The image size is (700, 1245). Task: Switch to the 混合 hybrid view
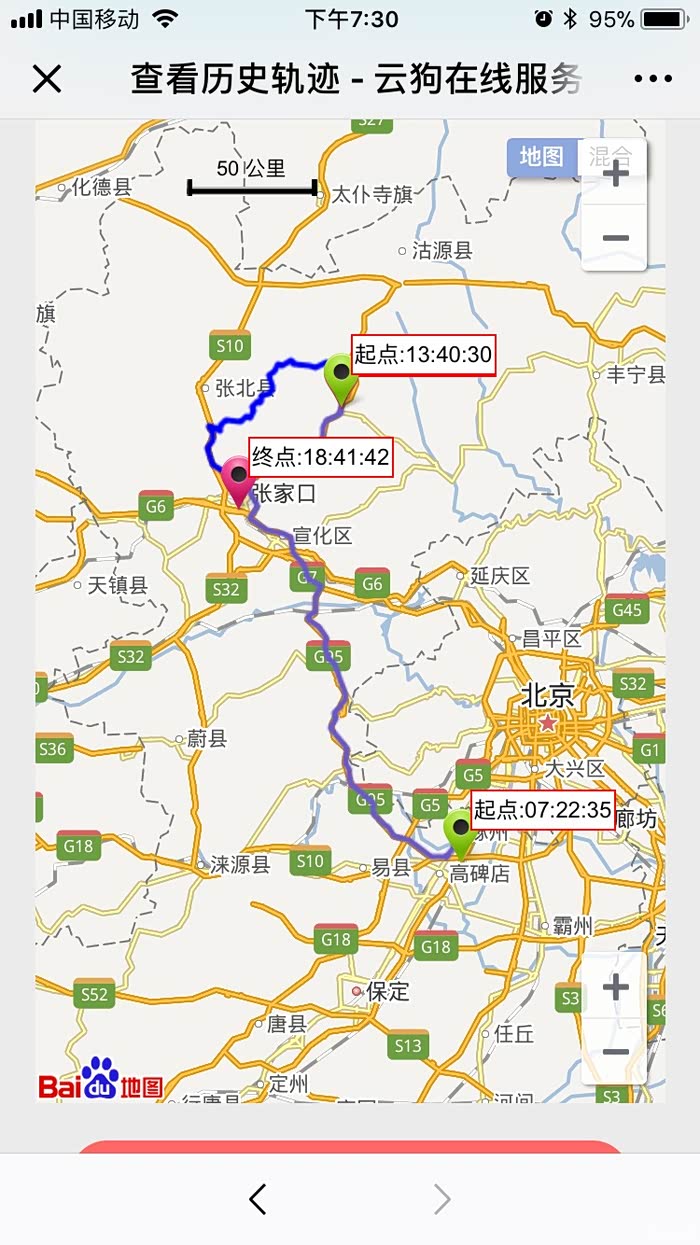click(610, 157)
